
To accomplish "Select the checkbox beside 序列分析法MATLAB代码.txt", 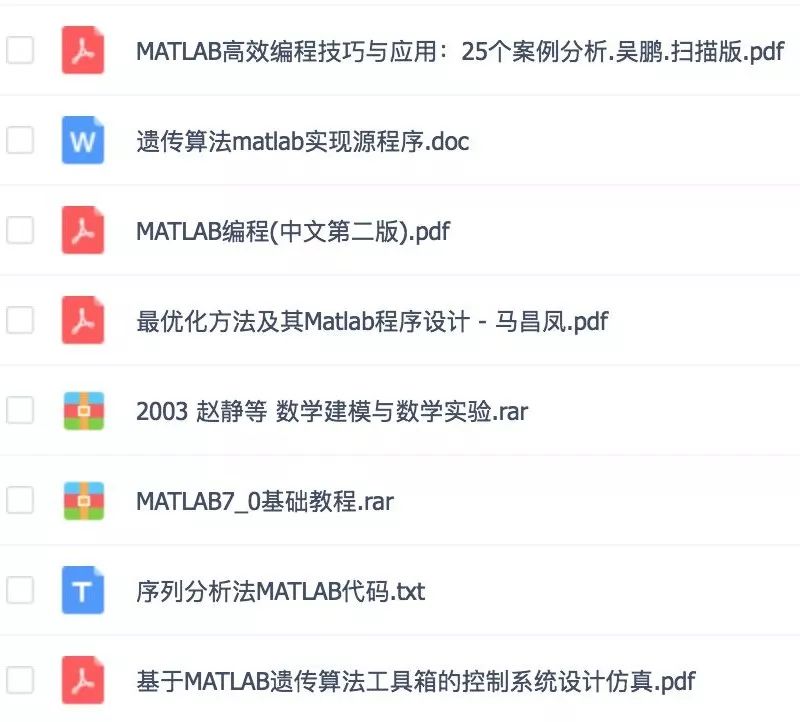I will (20, 590).
